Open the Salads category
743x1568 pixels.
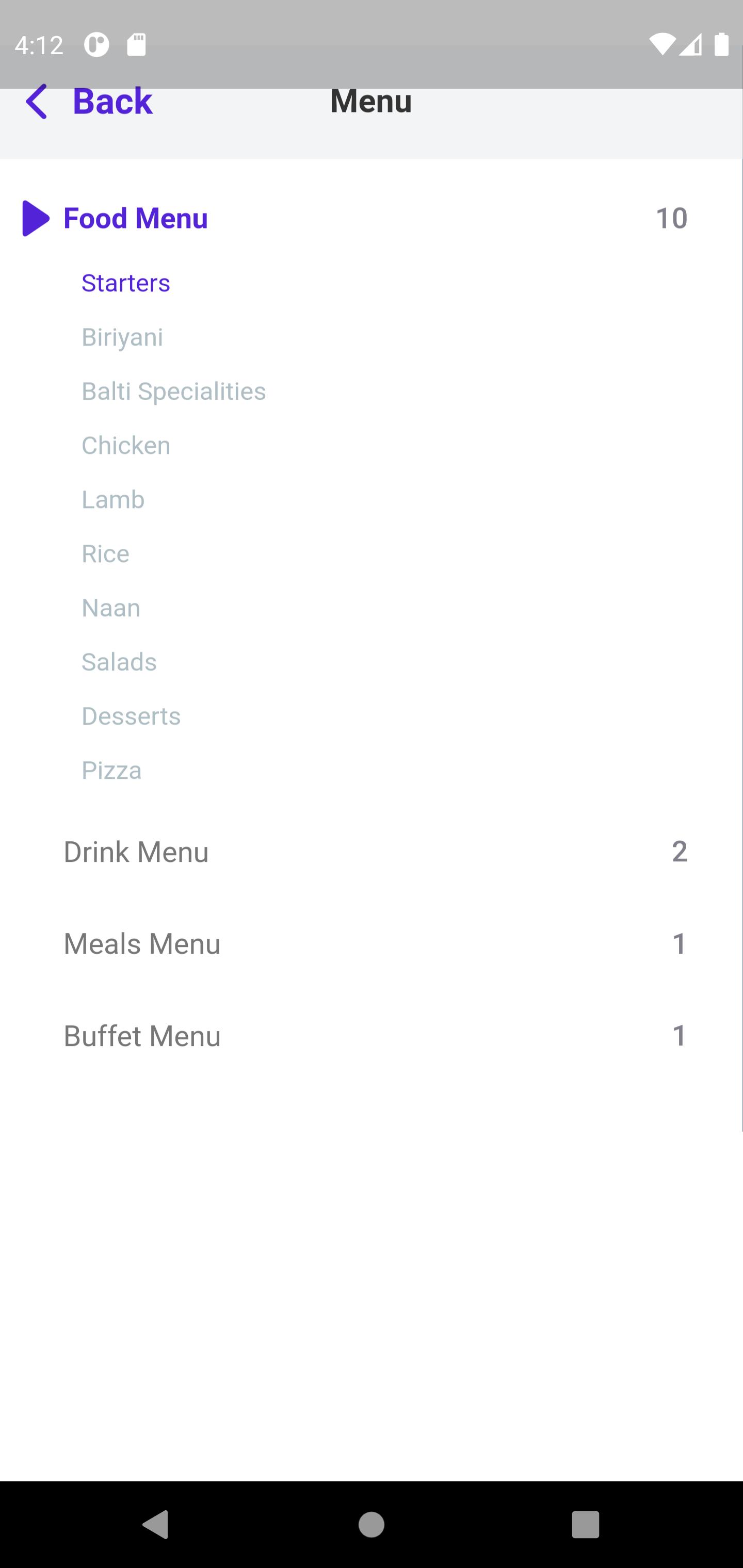click(119, 662)
